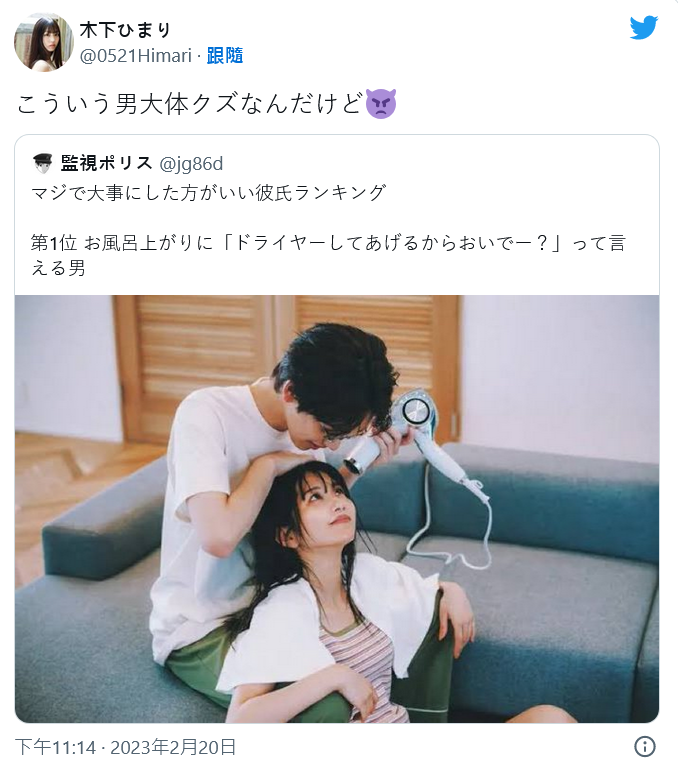This screenshot has height=768, width=678.
Task: Open the Twitter bird logo link
Action: point(643,28)
